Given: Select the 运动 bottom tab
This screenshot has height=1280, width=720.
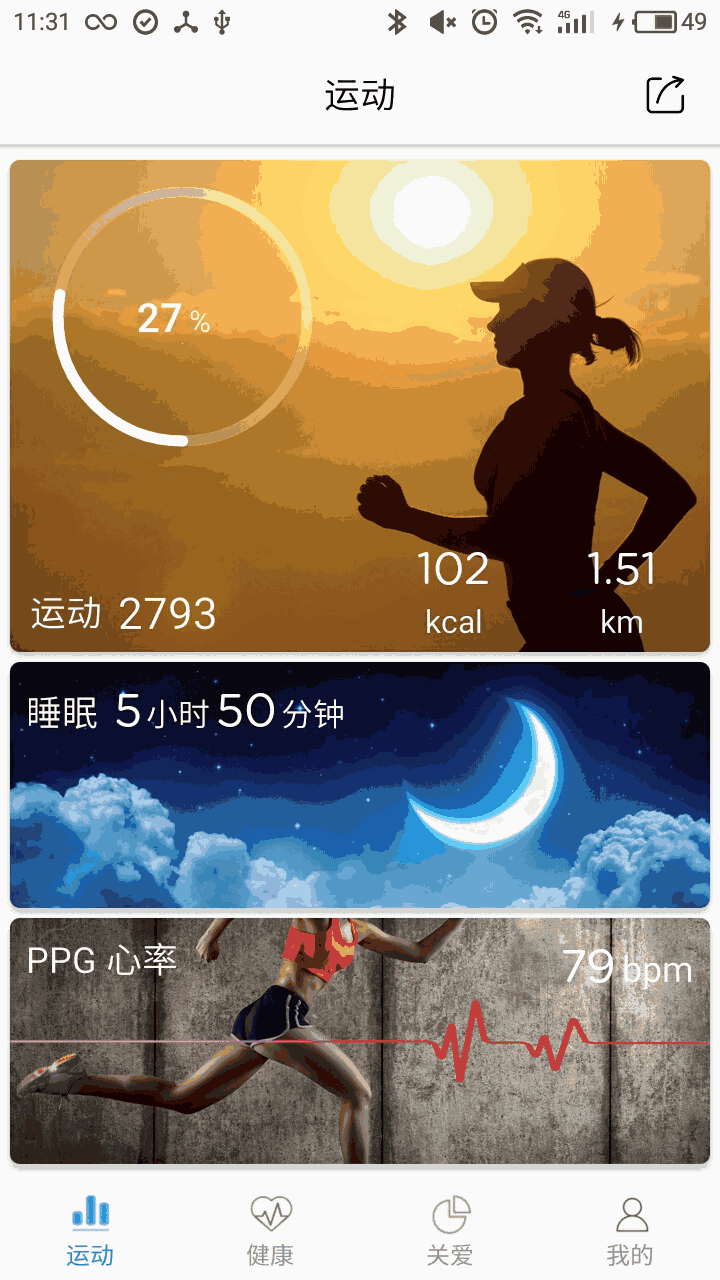Looking at the screenshot, I should point(90,1230).
